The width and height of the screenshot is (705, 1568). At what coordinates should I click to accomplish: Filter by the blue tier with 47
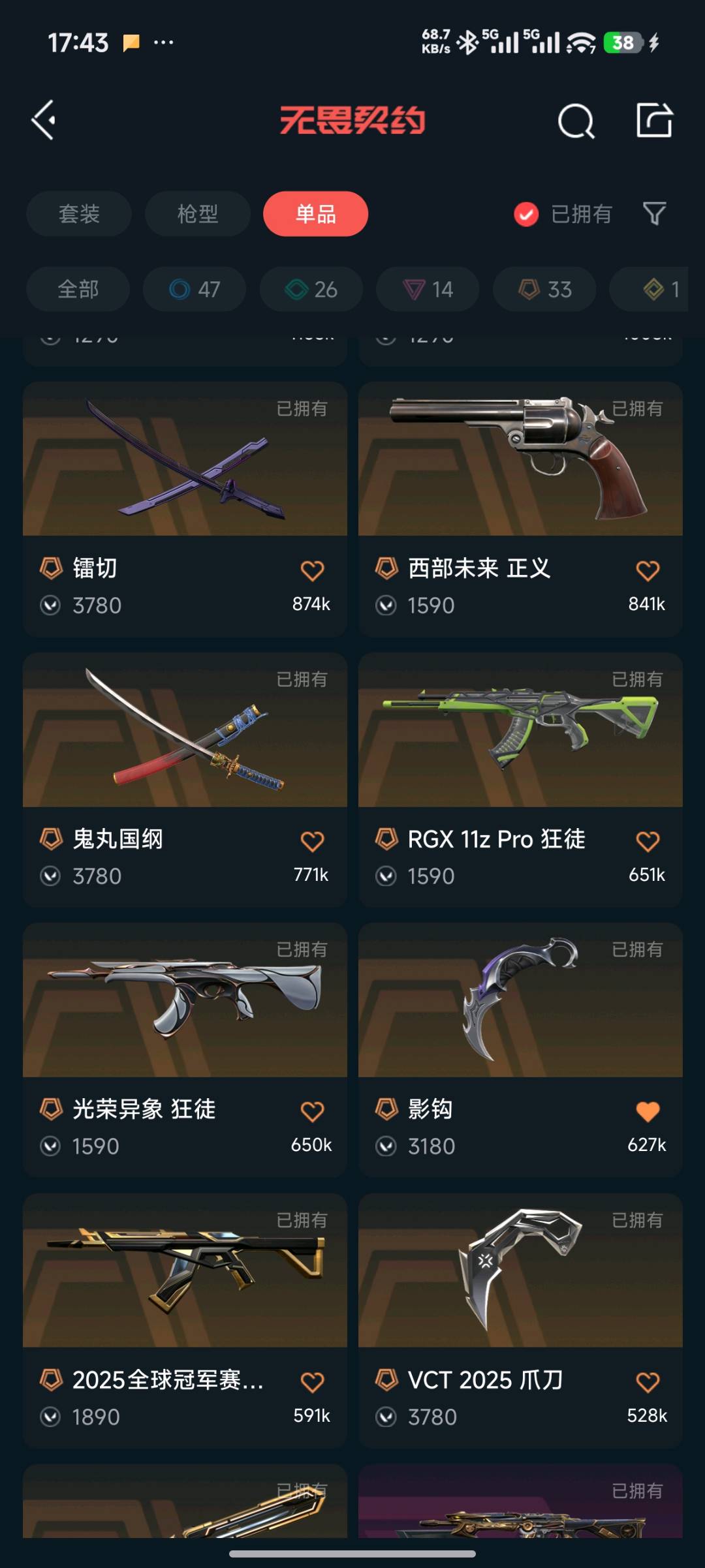pyautogui.click(x=195, y=289)
